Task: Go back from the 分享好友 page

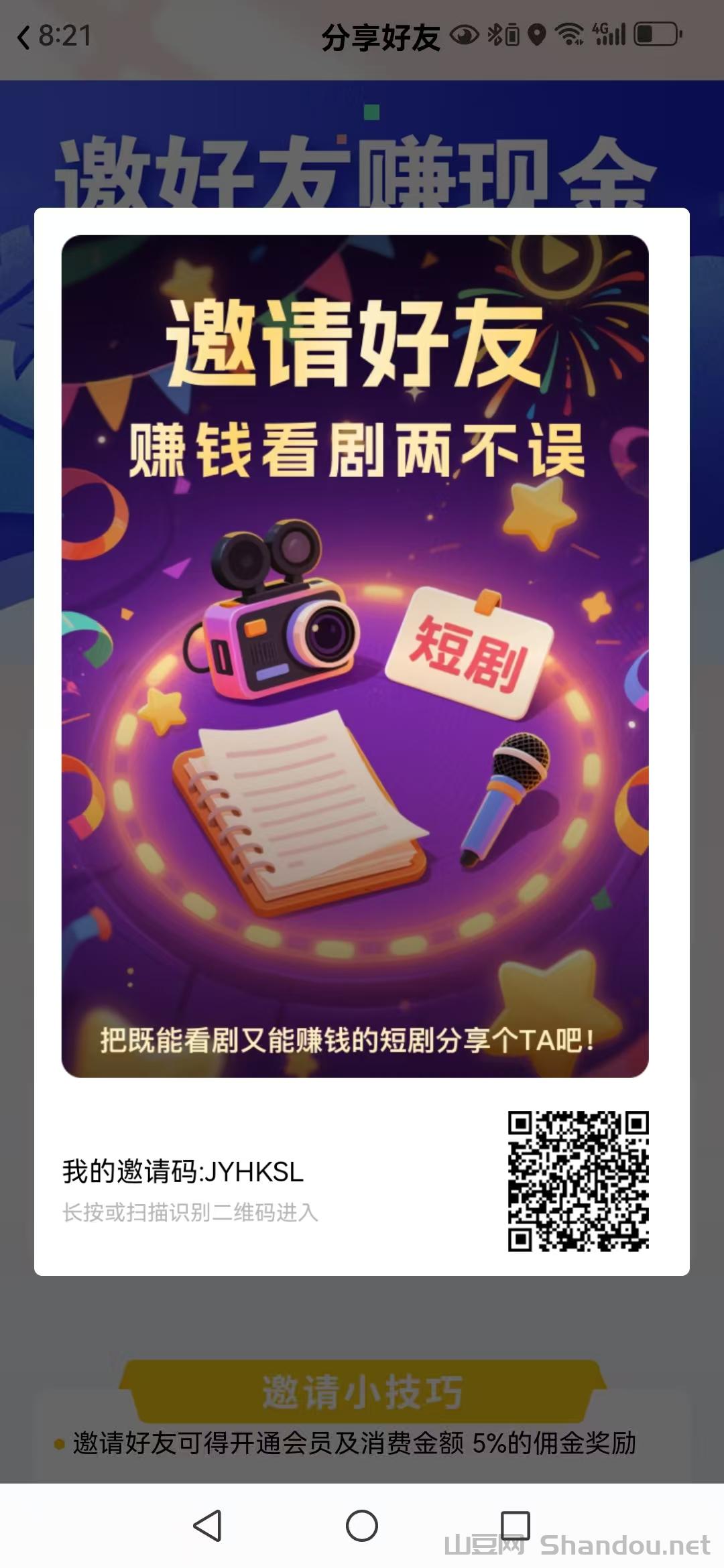Action: (x=24, y=38)
